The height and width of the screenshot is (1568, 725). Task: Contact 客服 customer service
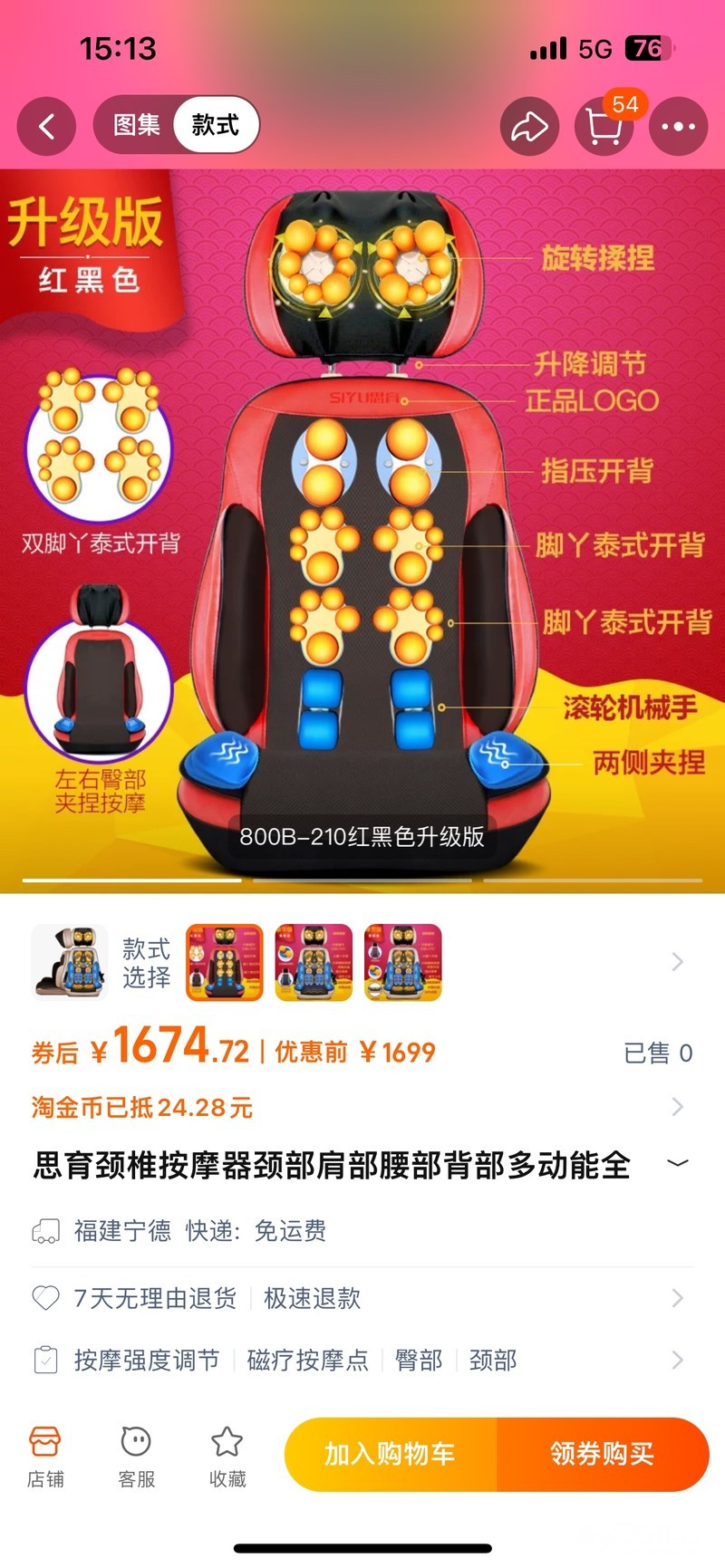[136, 1456]
